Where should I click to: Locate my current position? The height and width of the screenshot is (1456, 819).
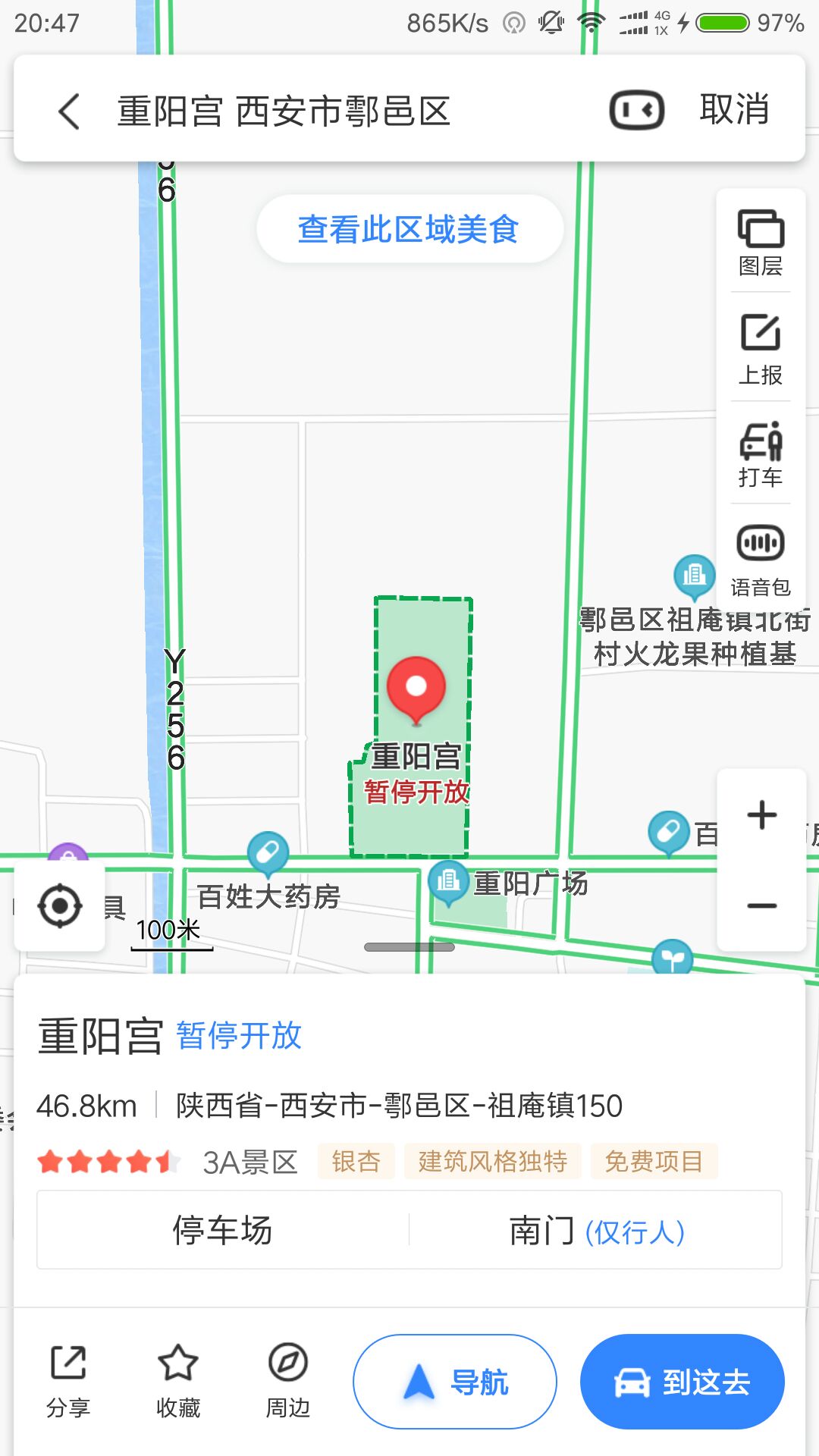click(60, 905)
